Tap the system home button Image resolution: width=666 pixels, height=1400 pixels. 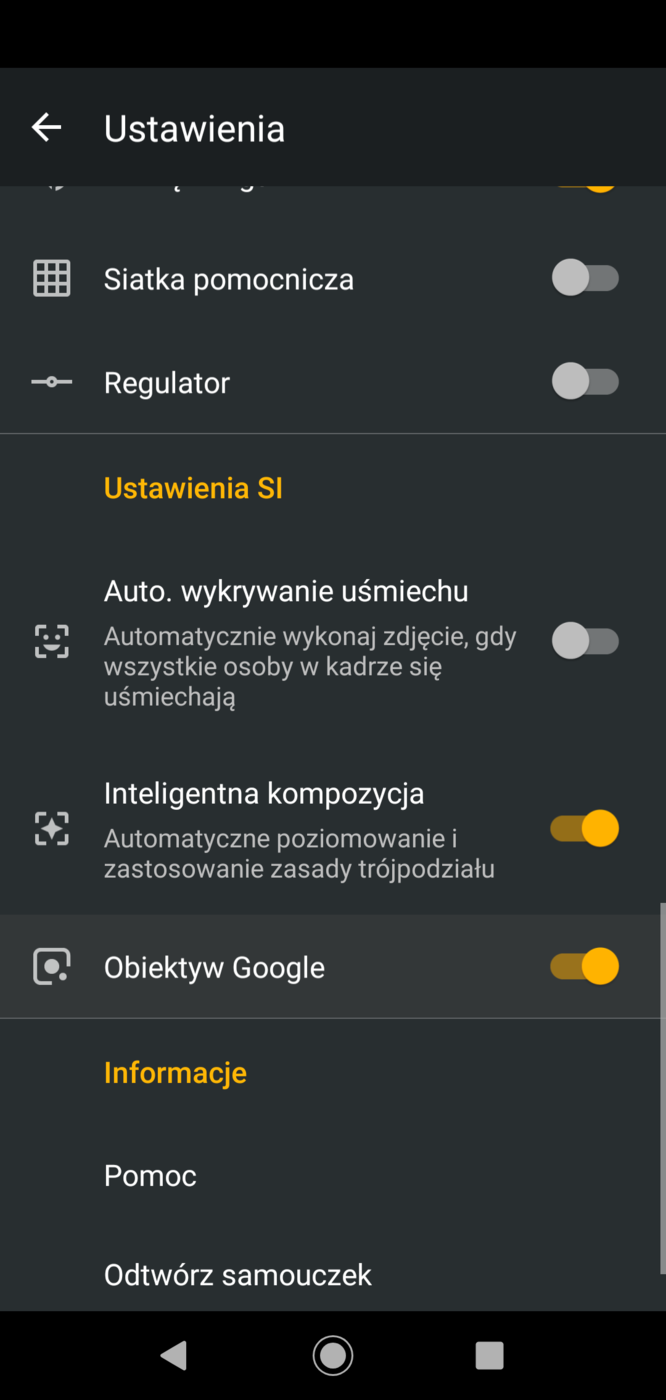[333, 1355]
